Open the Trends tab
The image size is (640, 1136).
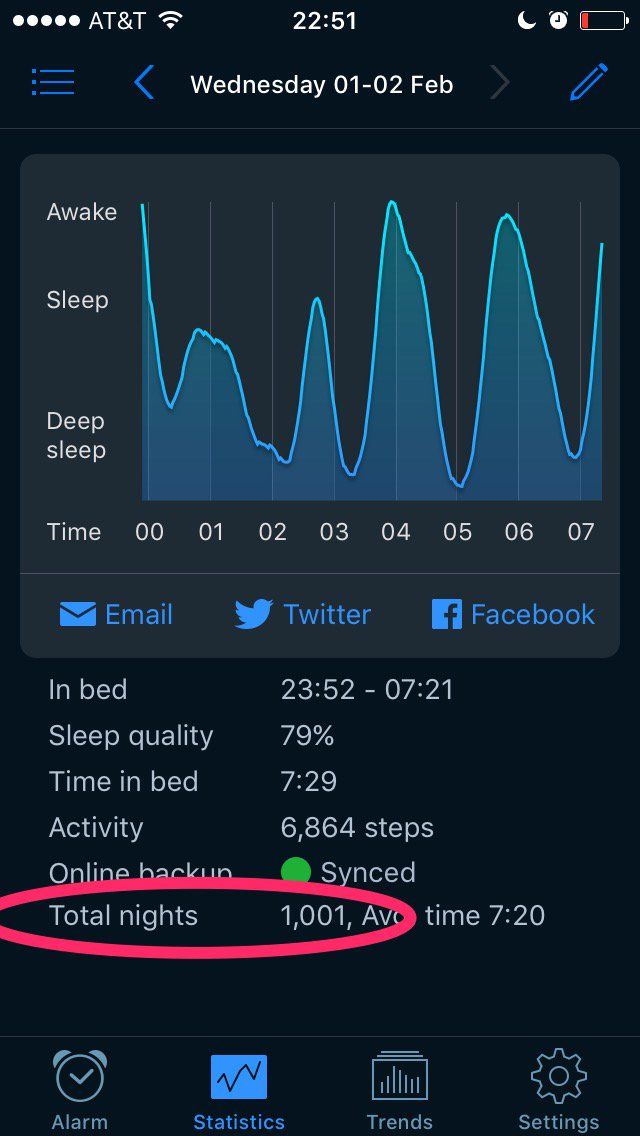[399, 1090]
